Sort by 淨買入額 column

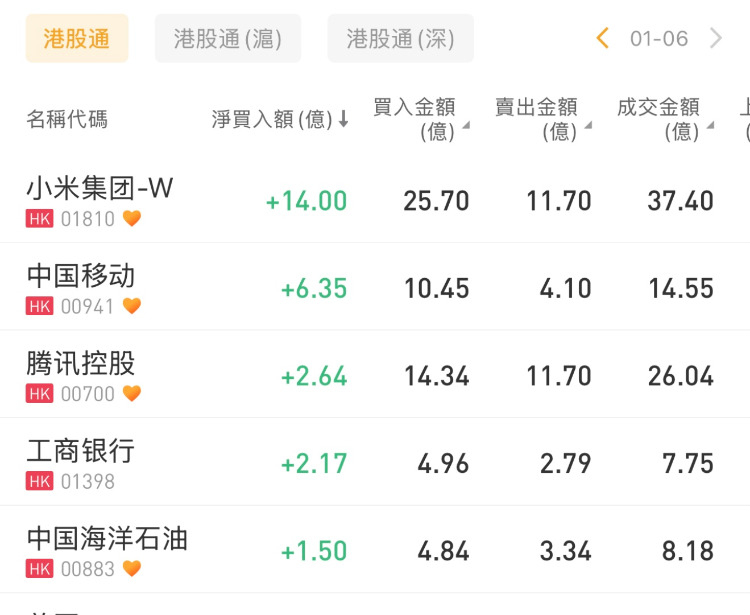coord(280,120)
